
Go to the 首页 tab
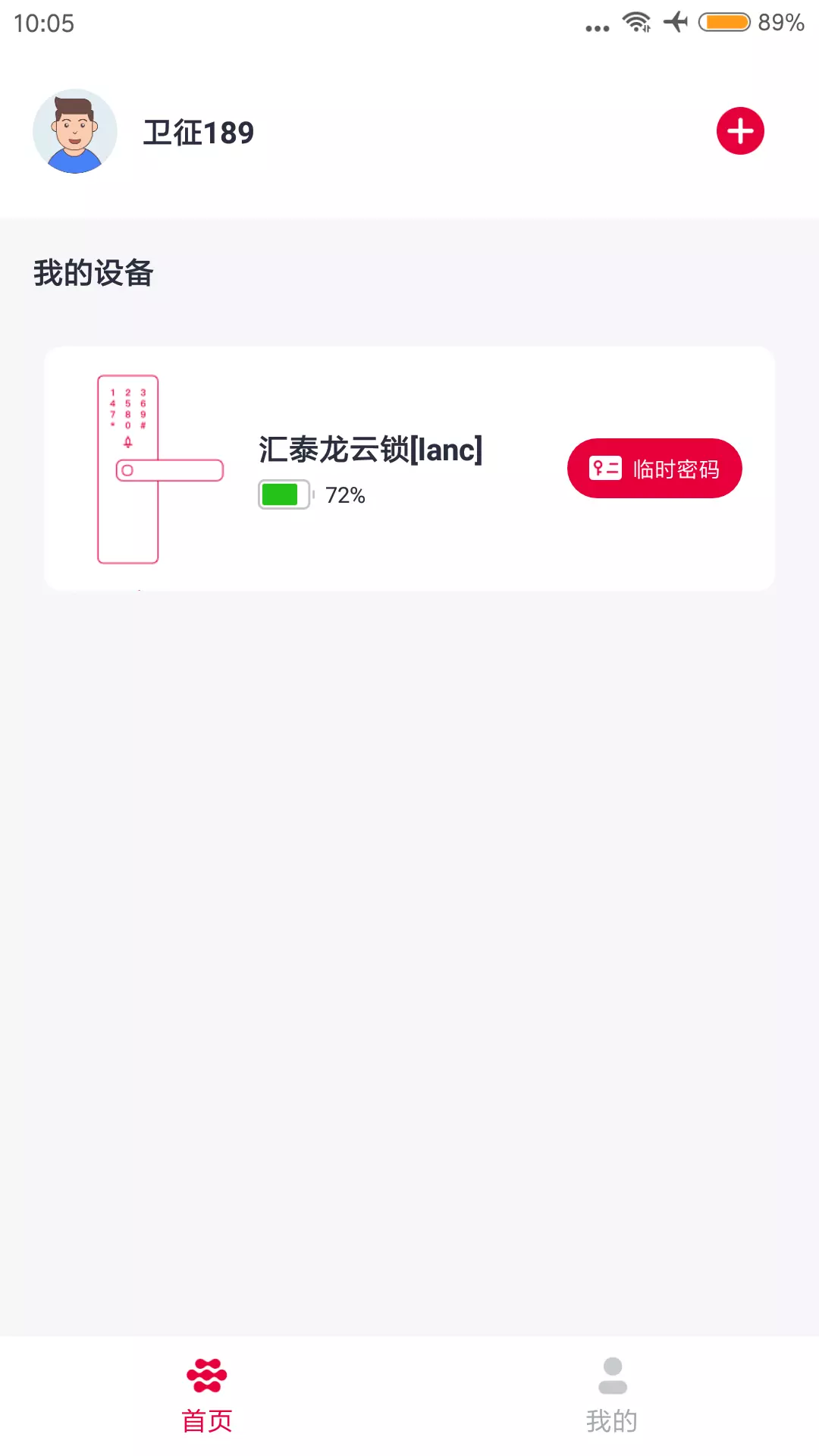[x=206, y=1396]
